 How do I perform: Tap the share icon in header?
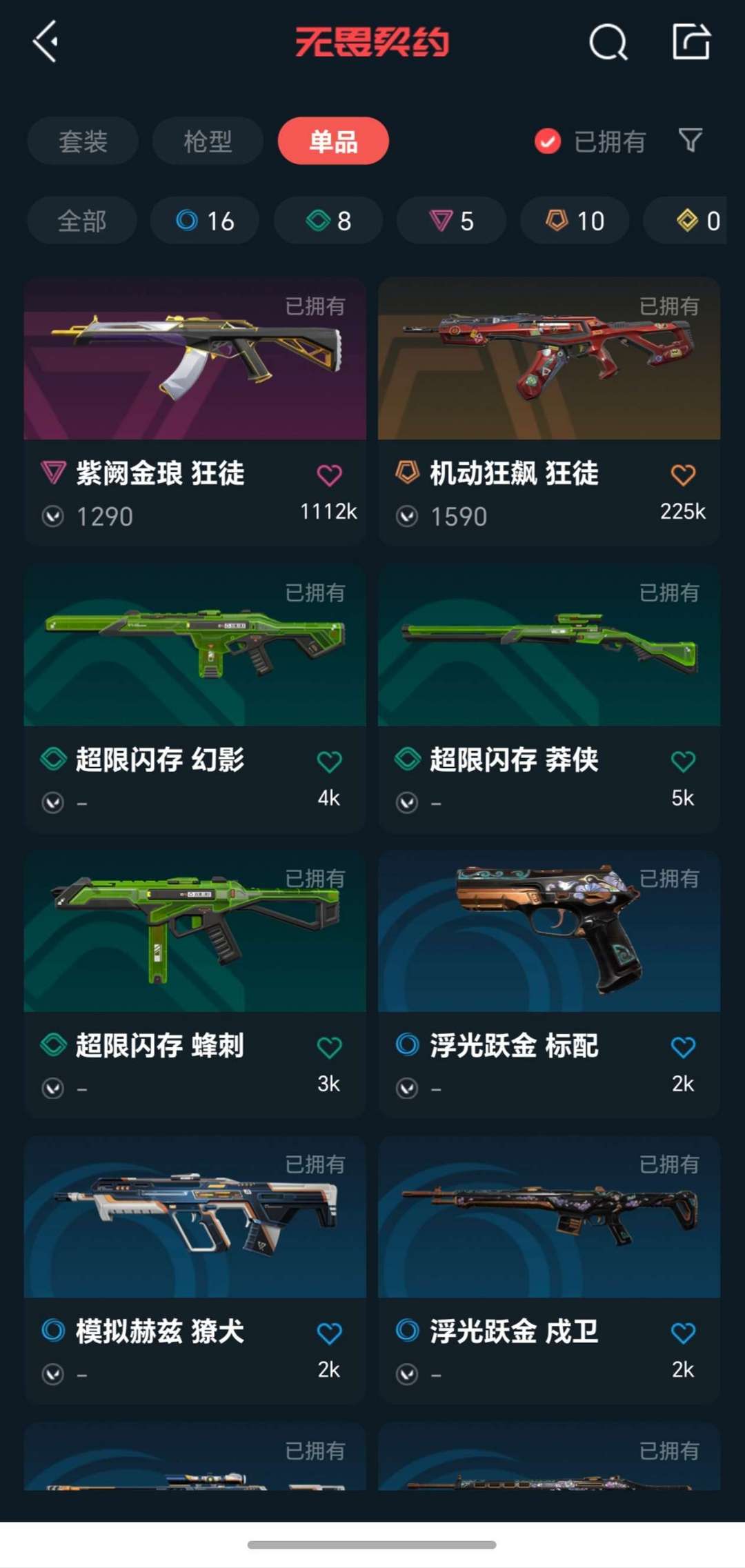tap(691, 41)
